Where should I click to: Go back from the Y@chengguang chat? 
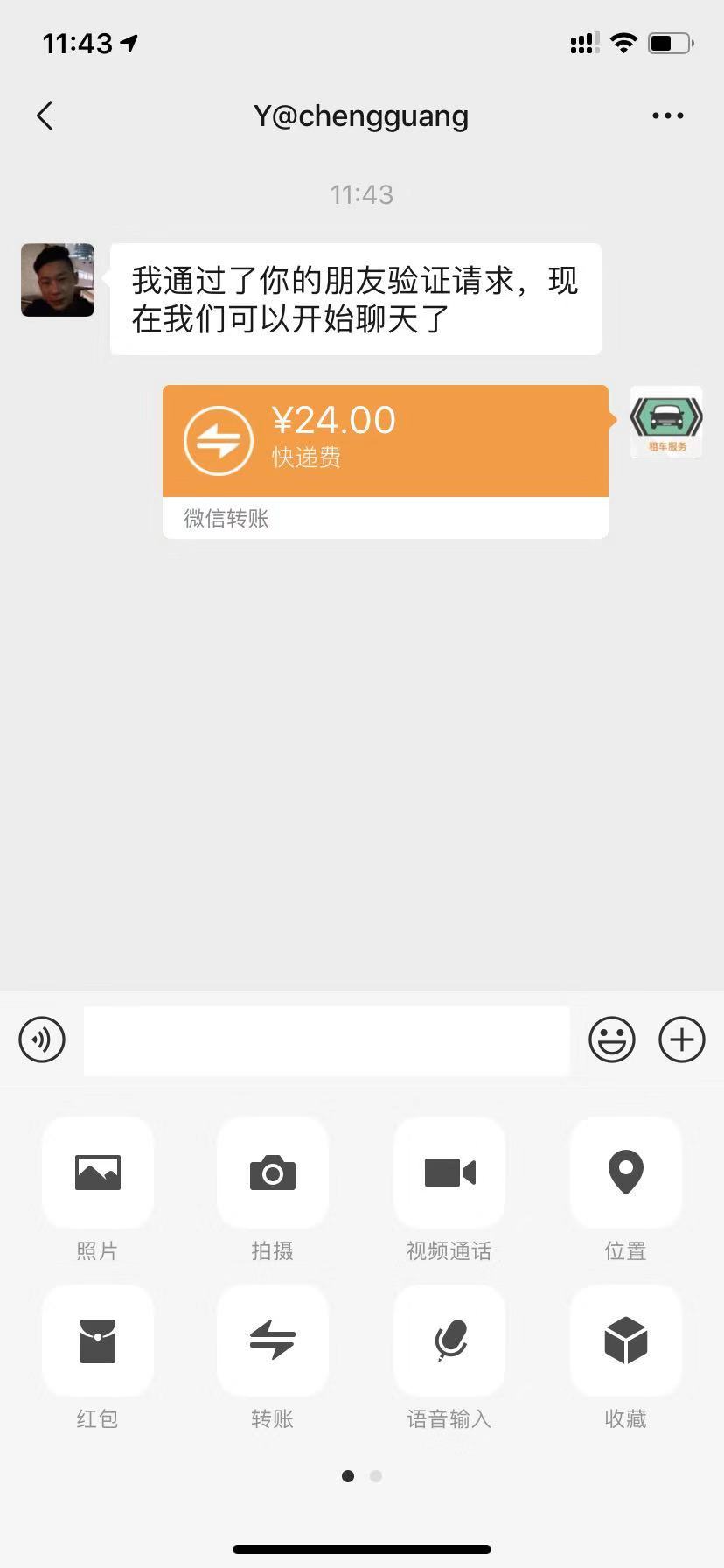pyautogui.click(x=45, y=115)
